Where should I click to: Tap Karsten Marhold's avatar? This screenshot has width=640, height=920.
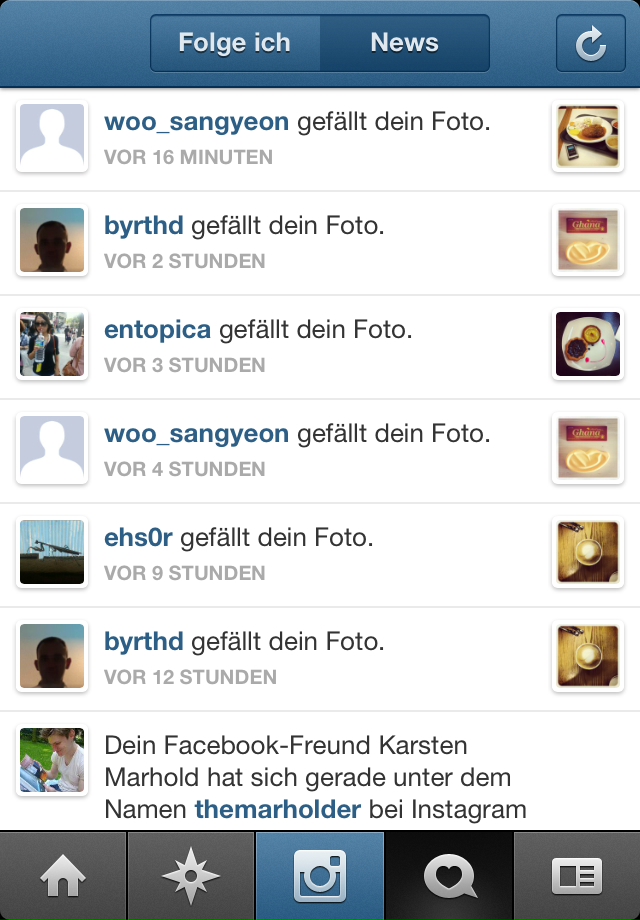click(52, 761)
